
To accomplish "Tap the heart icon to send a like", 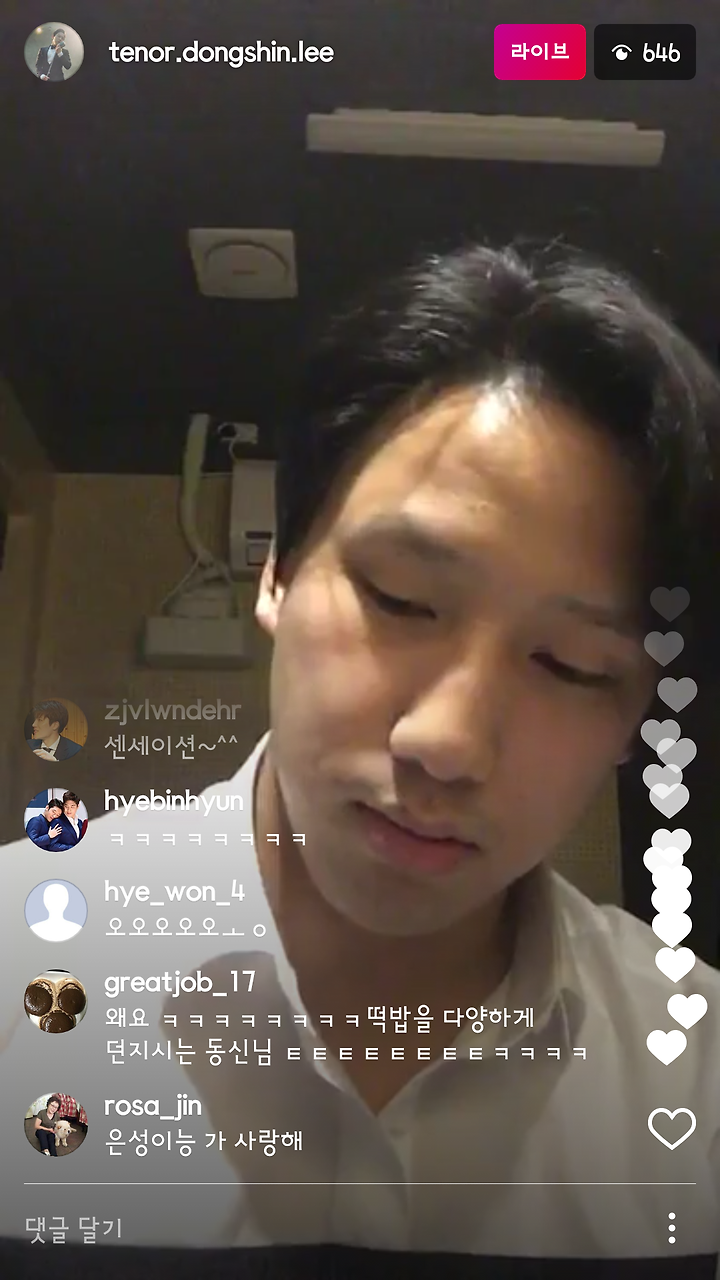I will 672,1129.
